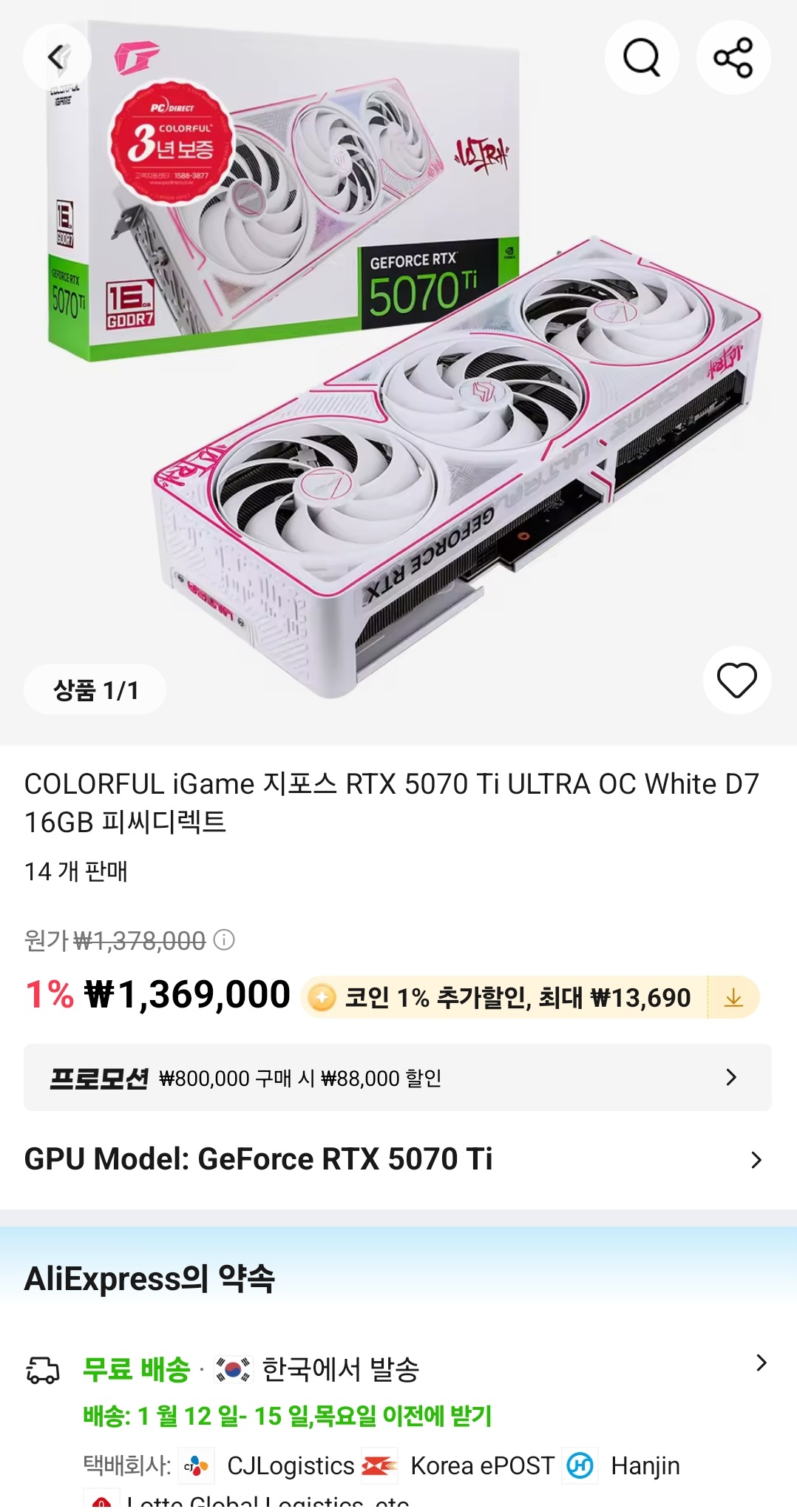Open the GPU Model selection chevron

(x=755, y=1158)
